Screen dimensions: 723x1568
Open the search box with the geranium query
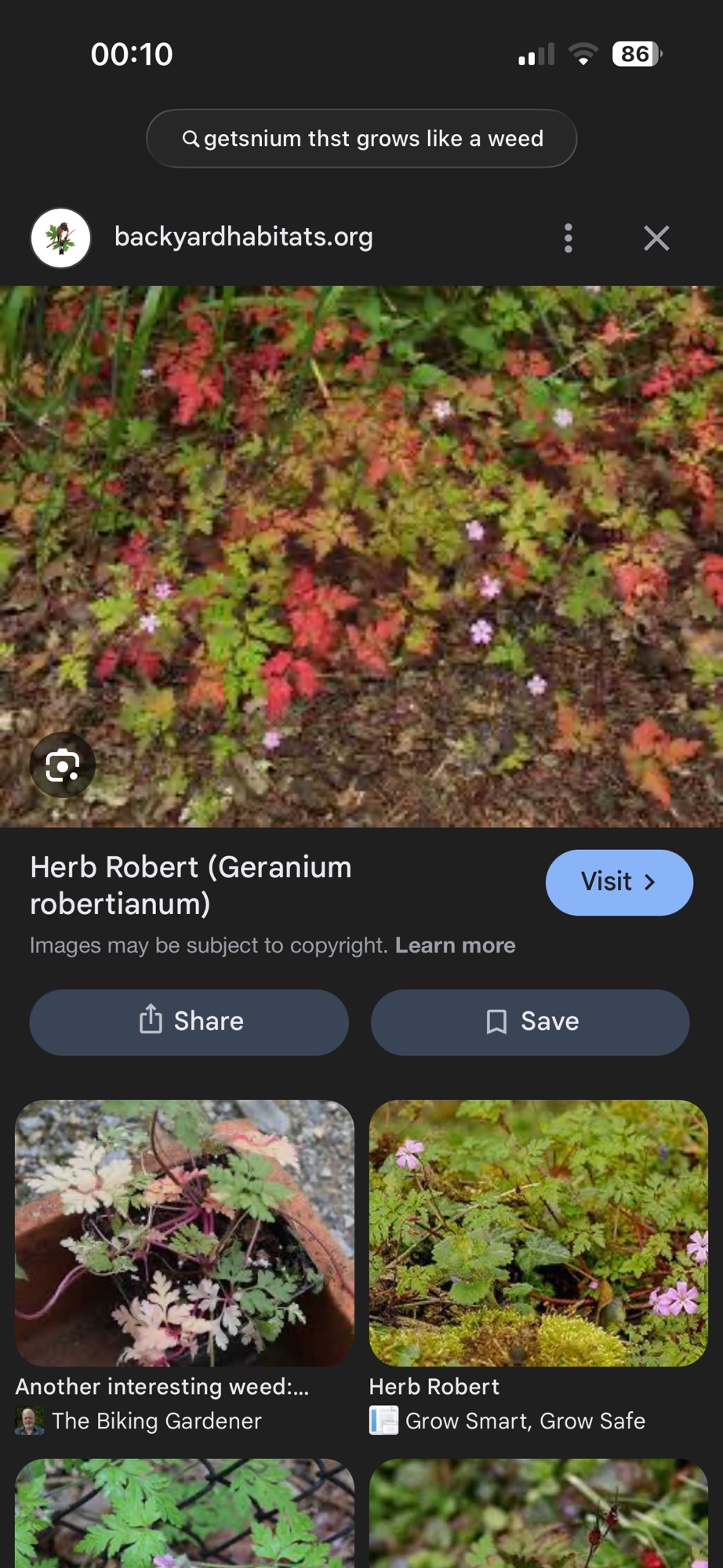tap(361, 139)
